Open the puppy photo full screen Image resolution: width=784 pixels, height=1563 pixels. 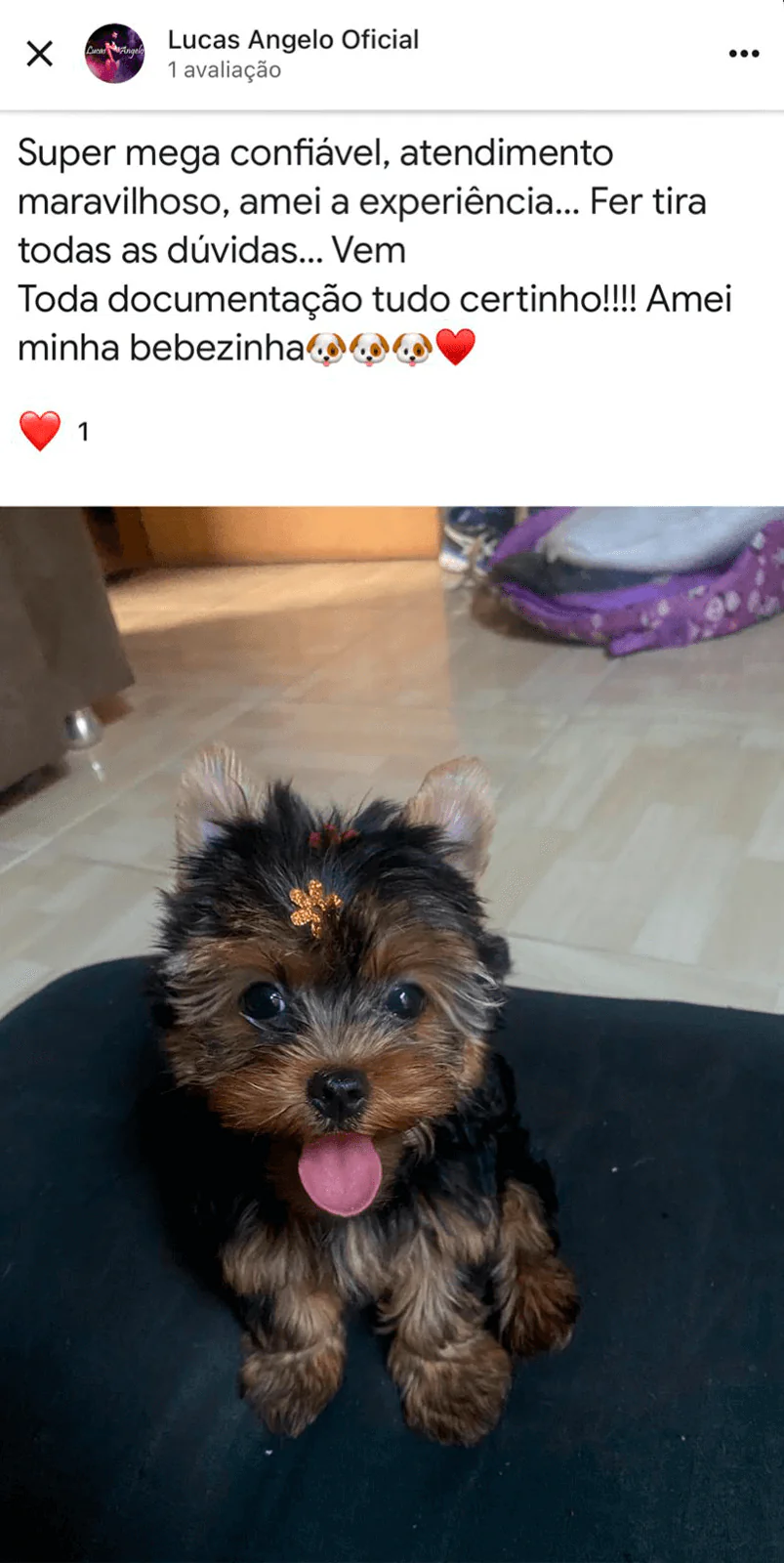pyautogui.click(x=392, y=1034)
